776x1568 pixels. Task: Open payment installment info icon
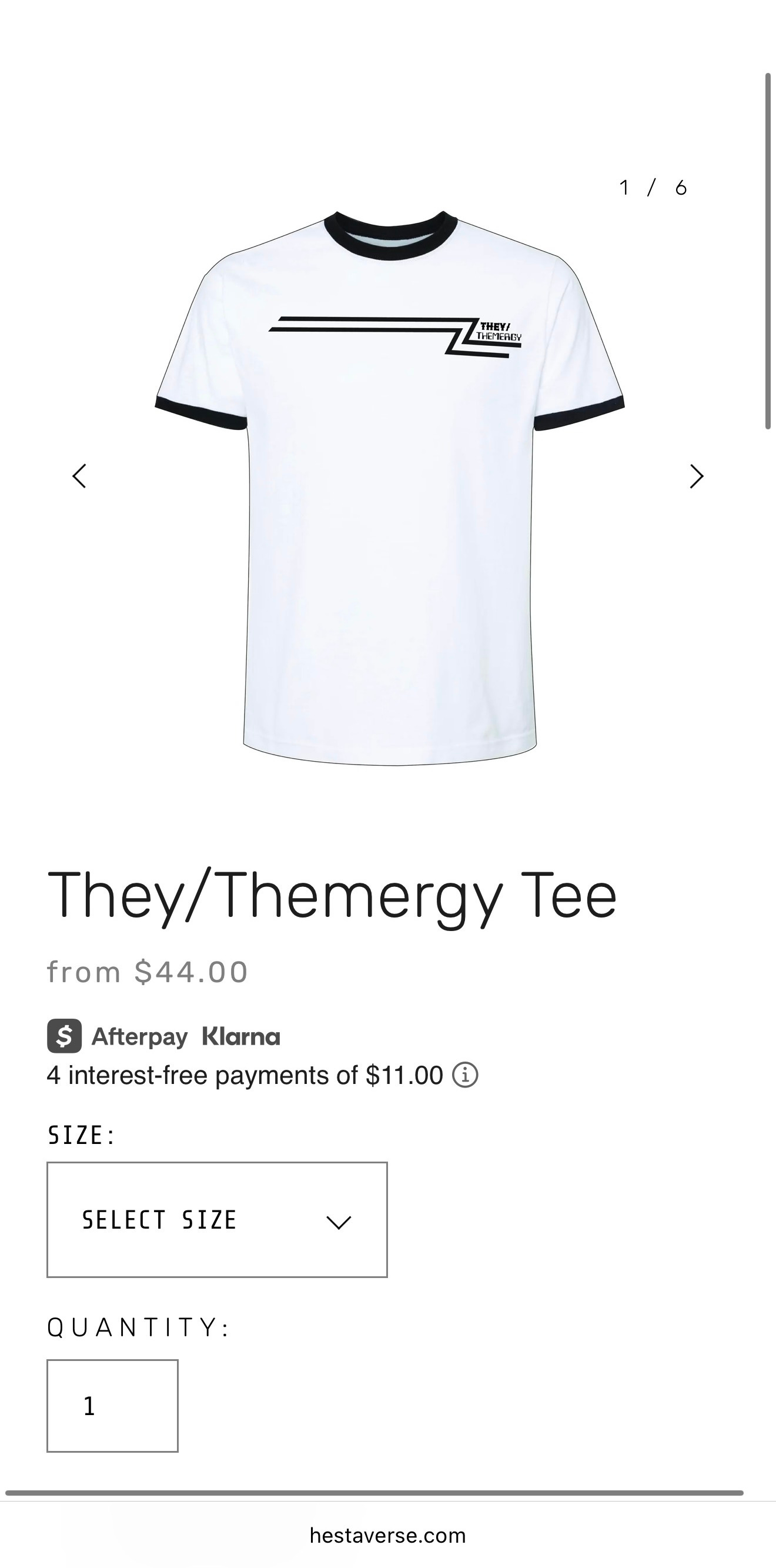tap(465, 1075)
